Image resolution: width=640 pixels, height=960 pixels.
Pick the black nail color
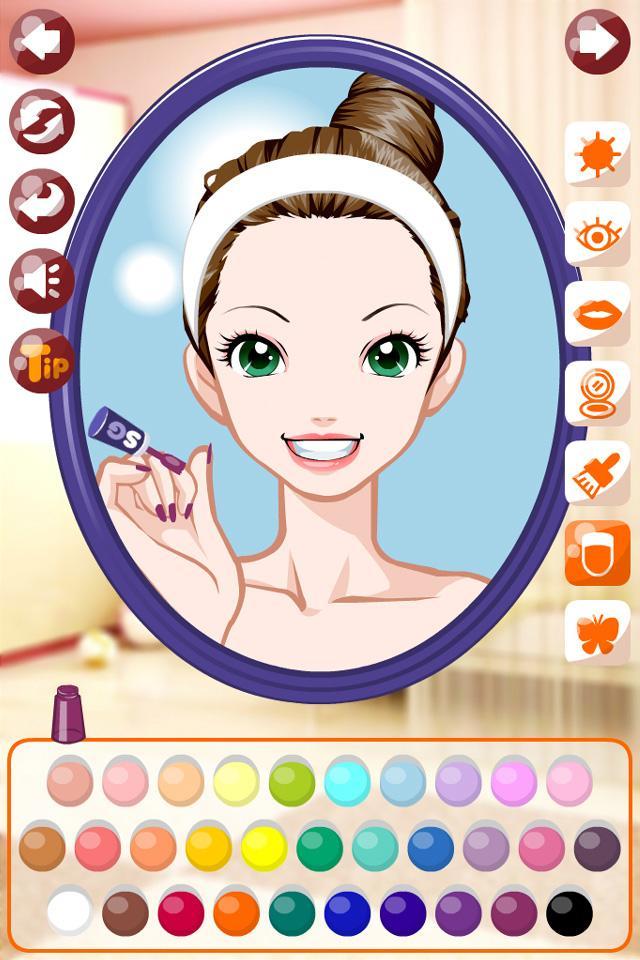pyautogui.click(x=570, y=912)
